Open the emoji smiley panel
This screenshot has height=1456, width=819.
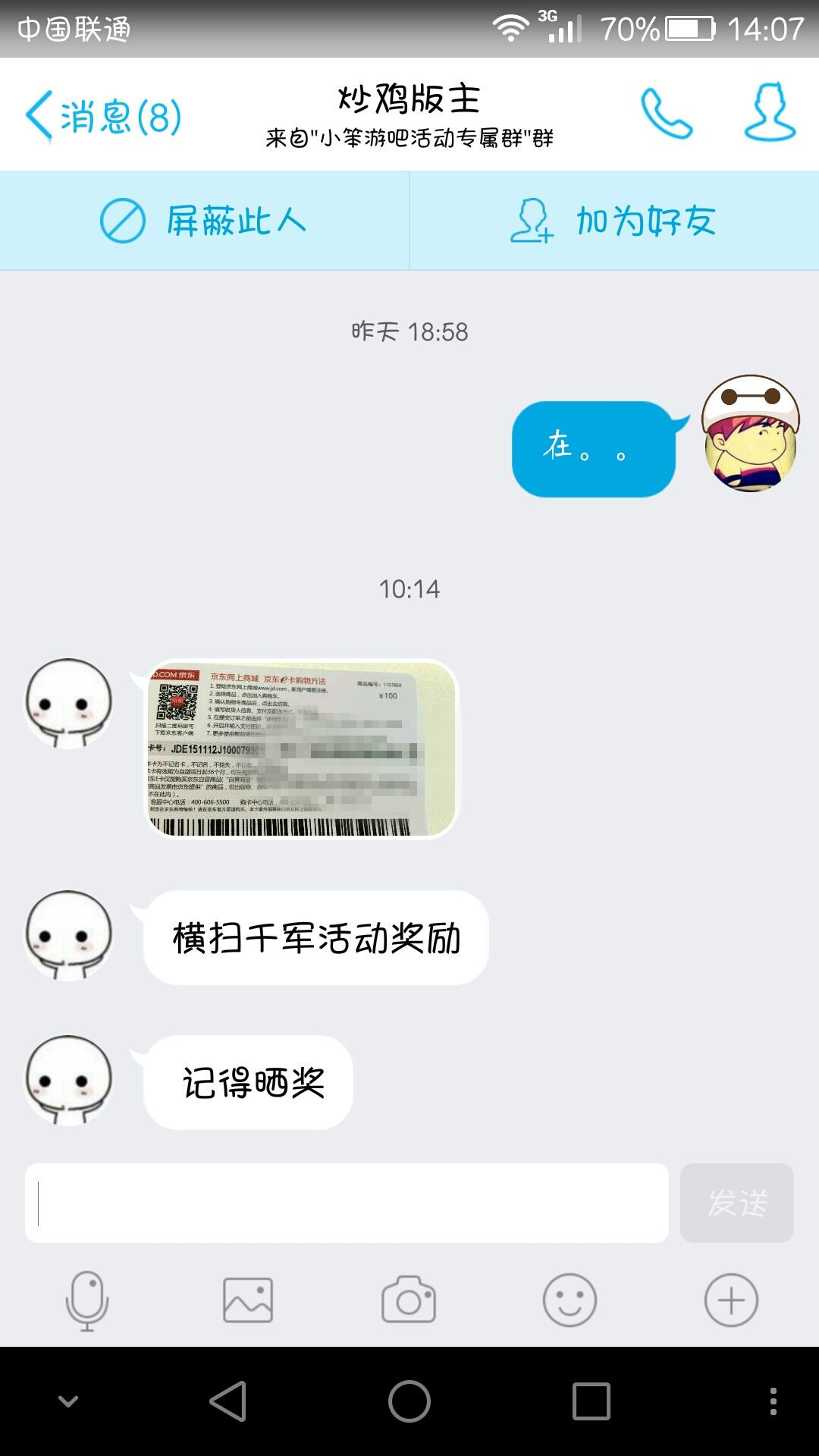click(x=570, y=1301)
